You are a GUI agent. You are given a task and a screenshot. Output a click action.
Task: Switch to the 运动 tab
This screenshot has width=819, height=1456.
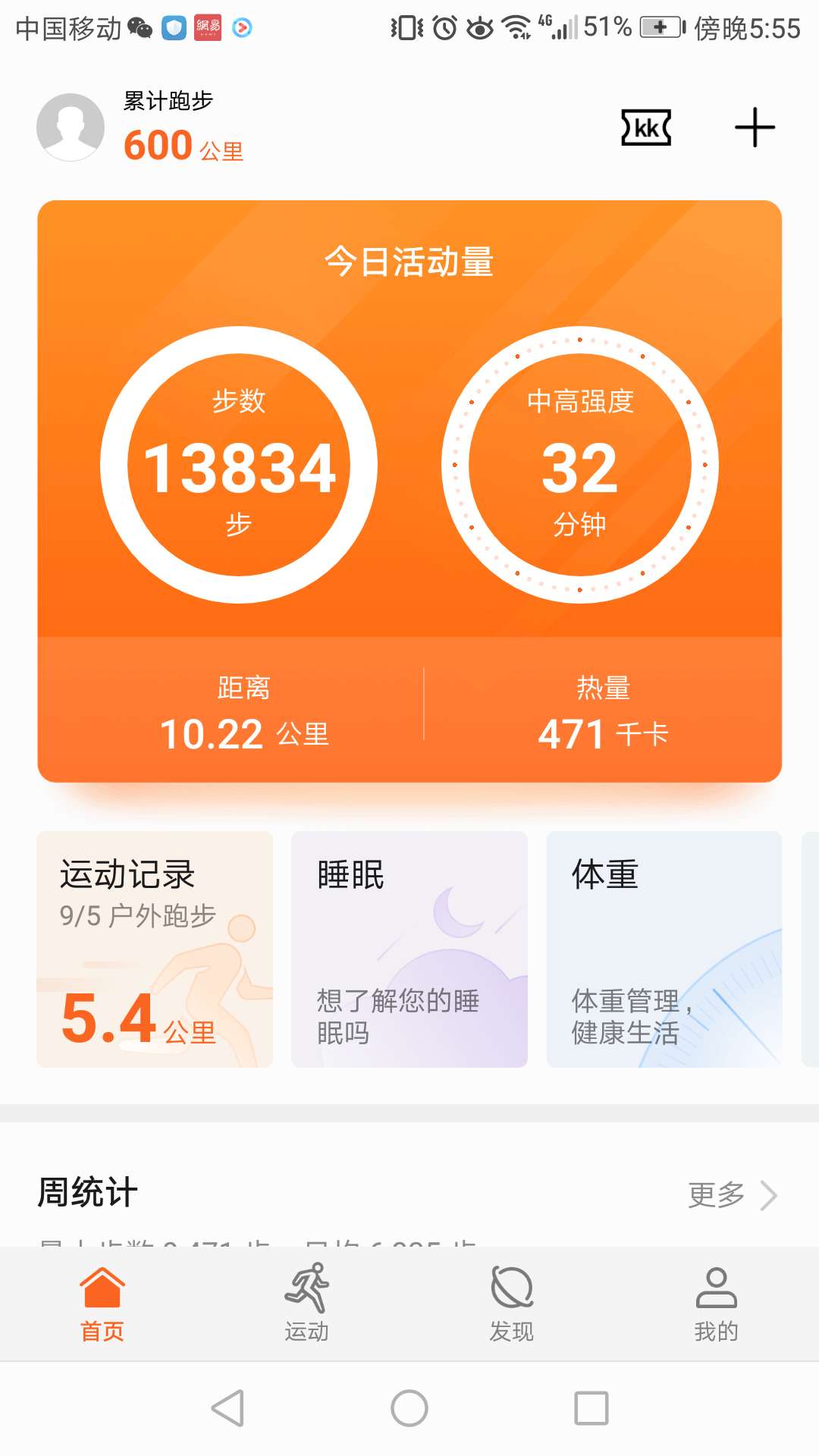click(x=307, y=1304)
